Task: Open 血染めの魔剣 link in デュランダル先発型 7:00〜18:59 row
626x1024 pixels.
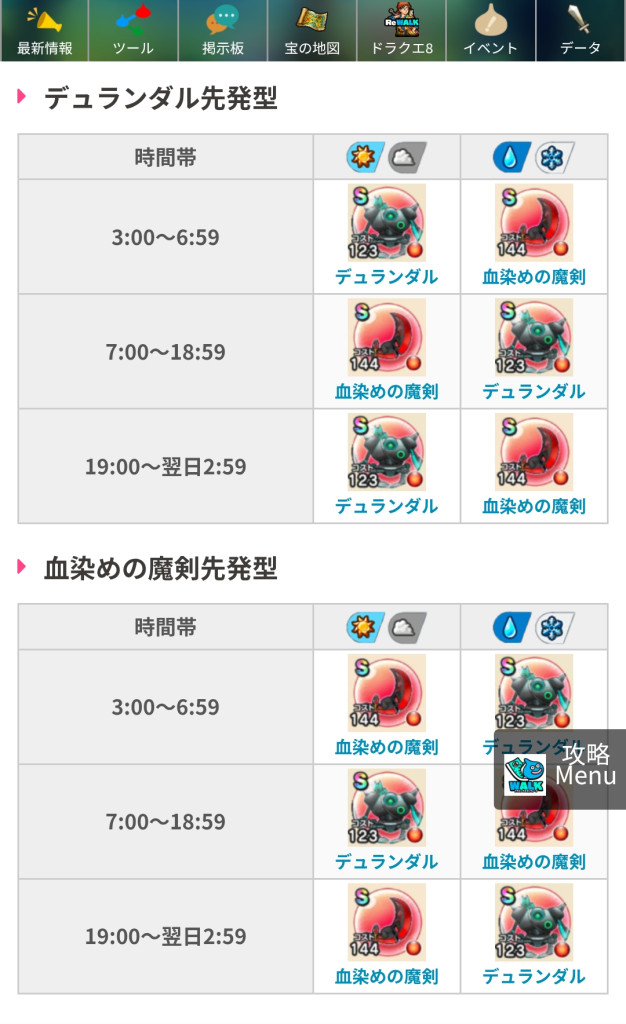Action: [x=386, y=391]
